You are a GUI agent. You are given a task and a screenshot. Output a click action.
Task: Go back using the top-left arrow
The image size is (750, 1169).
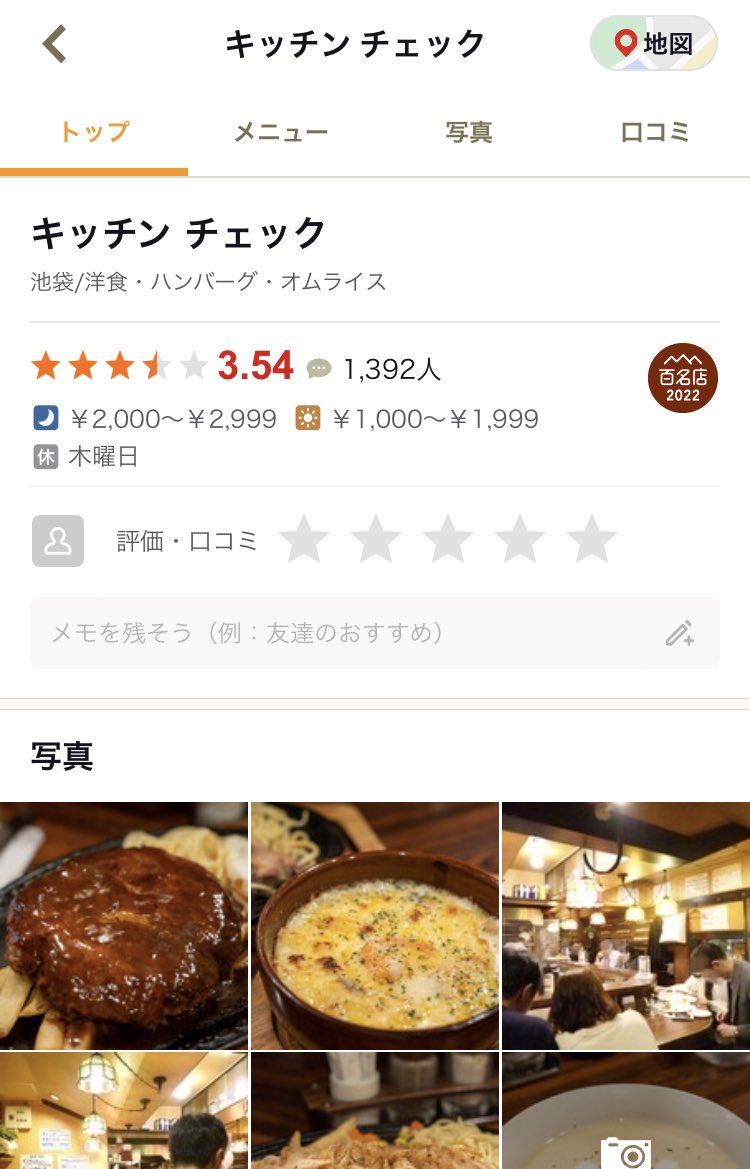55,44
